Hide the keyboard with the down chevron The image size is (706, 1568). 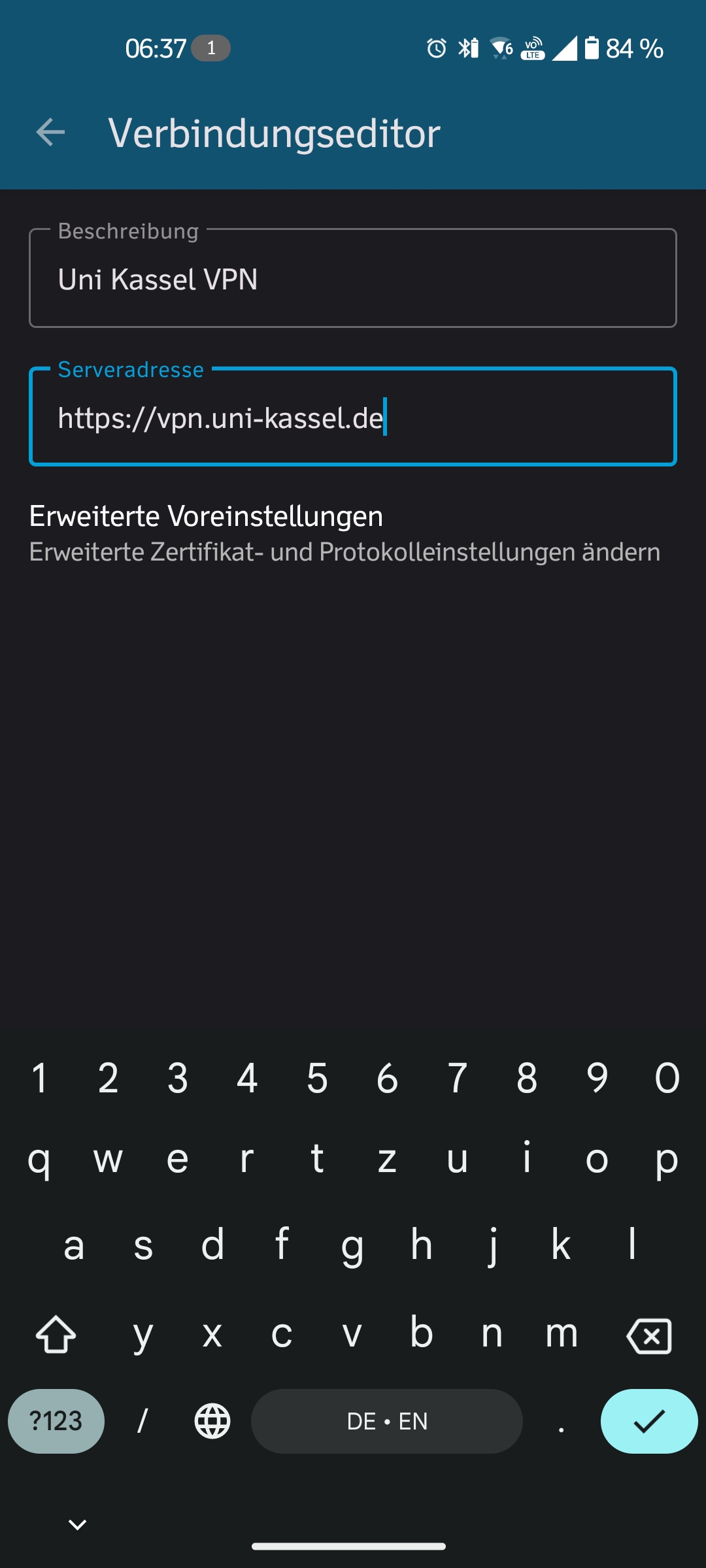[x=78, y=1525]
